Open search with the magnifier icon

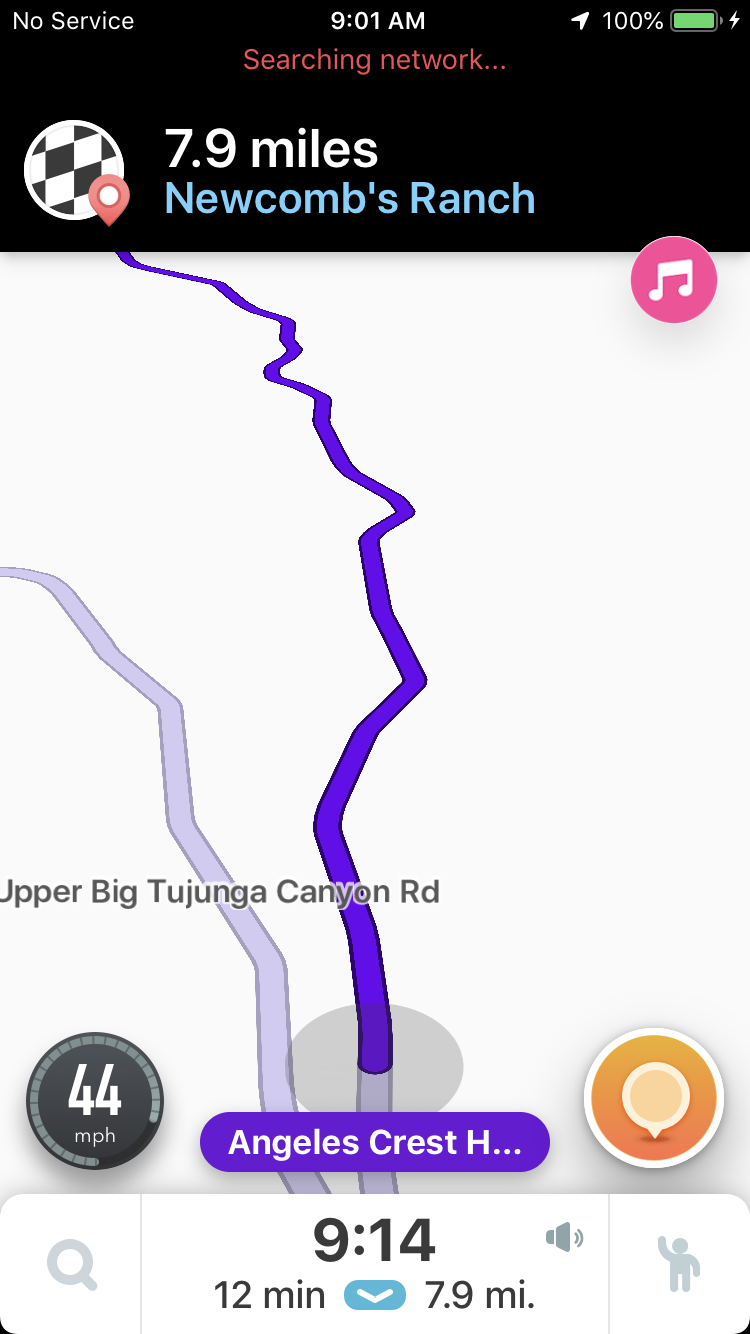(72, 1264)
